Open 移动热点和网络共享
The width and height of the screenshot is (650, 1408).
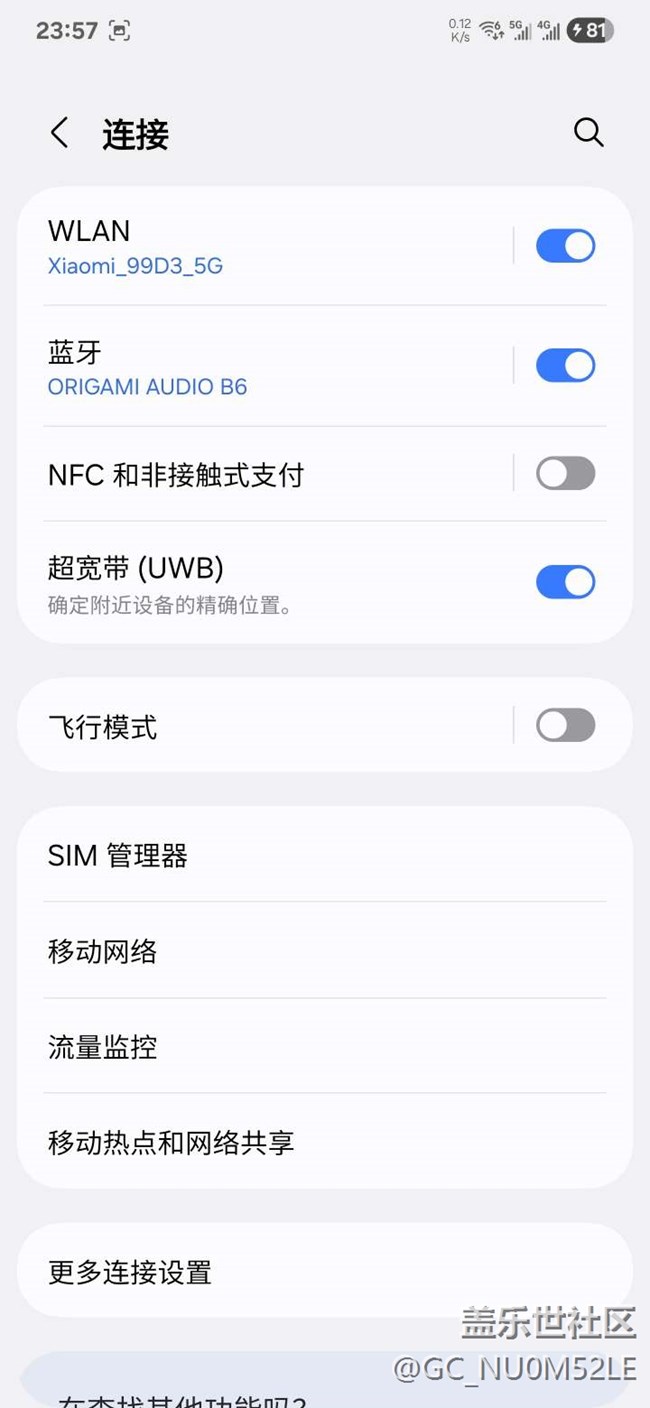tap(325, 1141)
